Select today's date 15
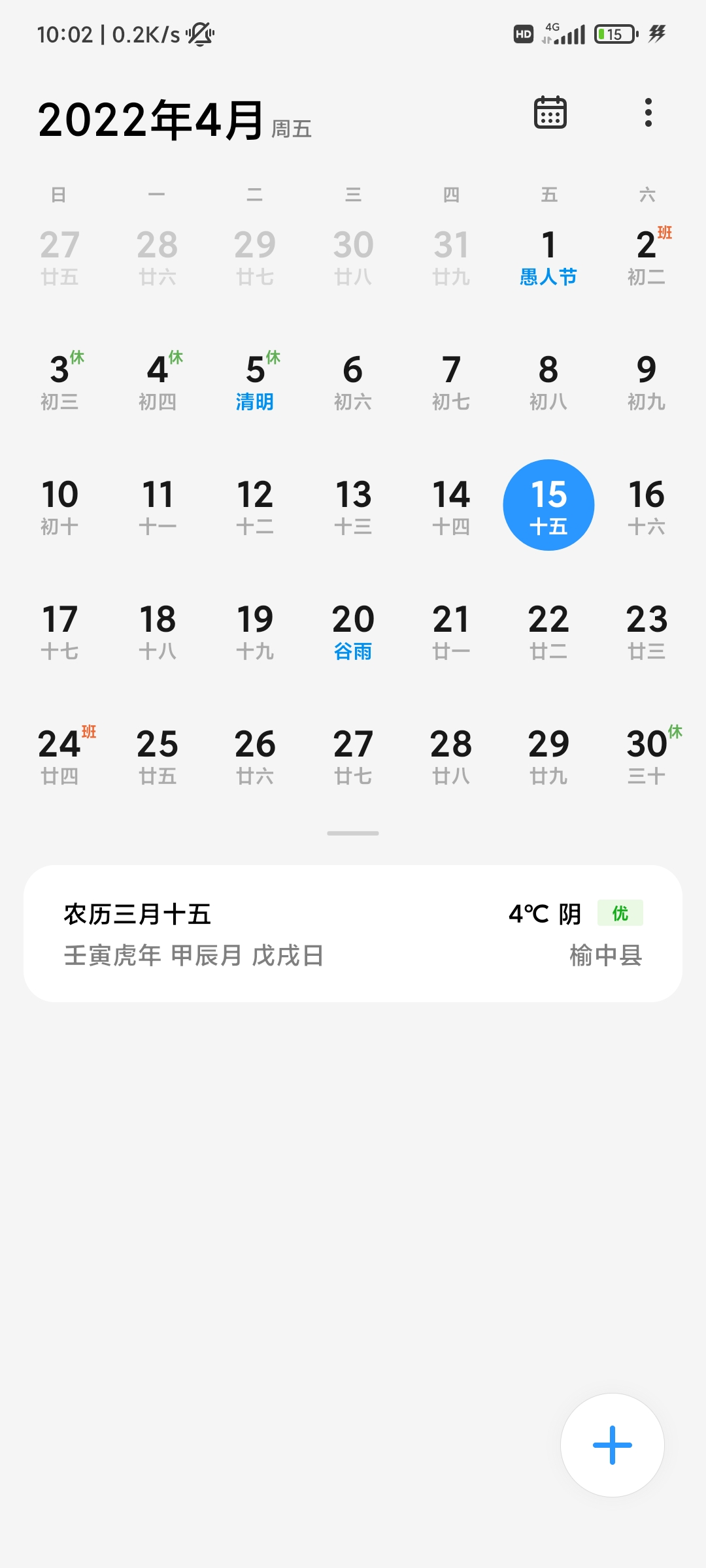Image resolution: width=706 pixels, height=1568 pixels. click(x=548, y=505)
